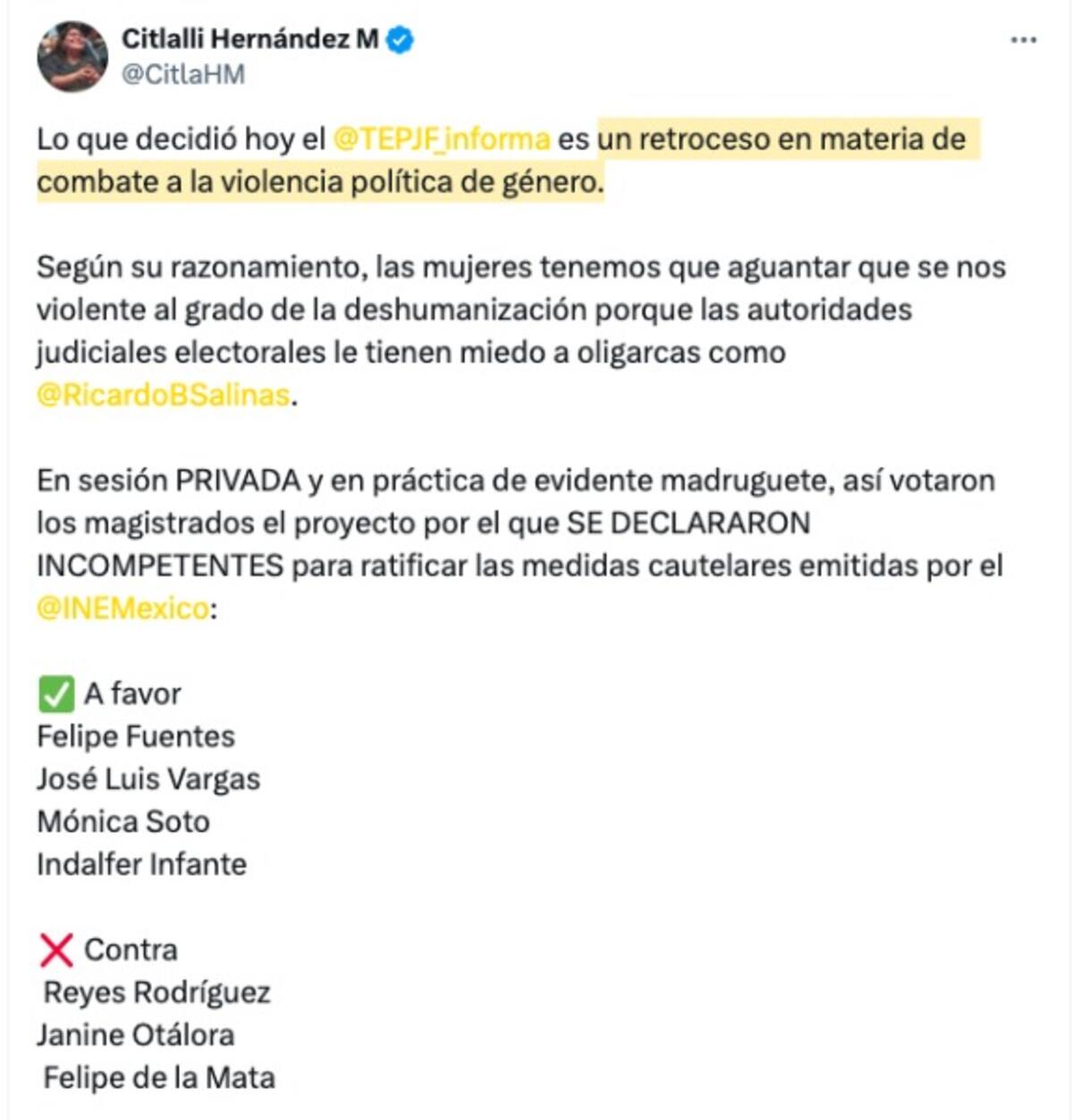
Task: Open the @RicardoBSalinas mention
Action: click(164, 395)
